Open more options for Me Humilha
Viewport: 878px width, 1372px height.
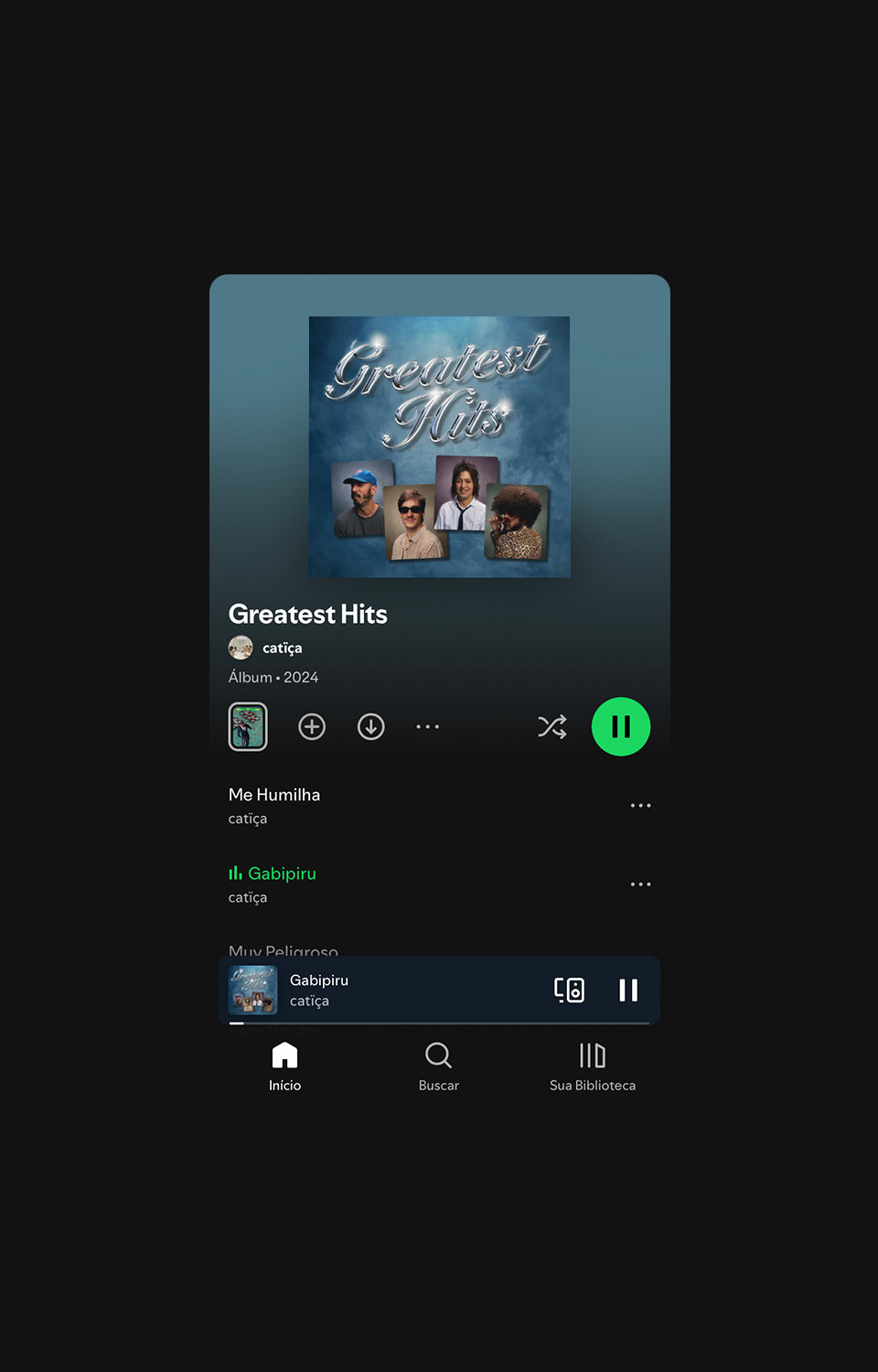click(x=640, y=806)
